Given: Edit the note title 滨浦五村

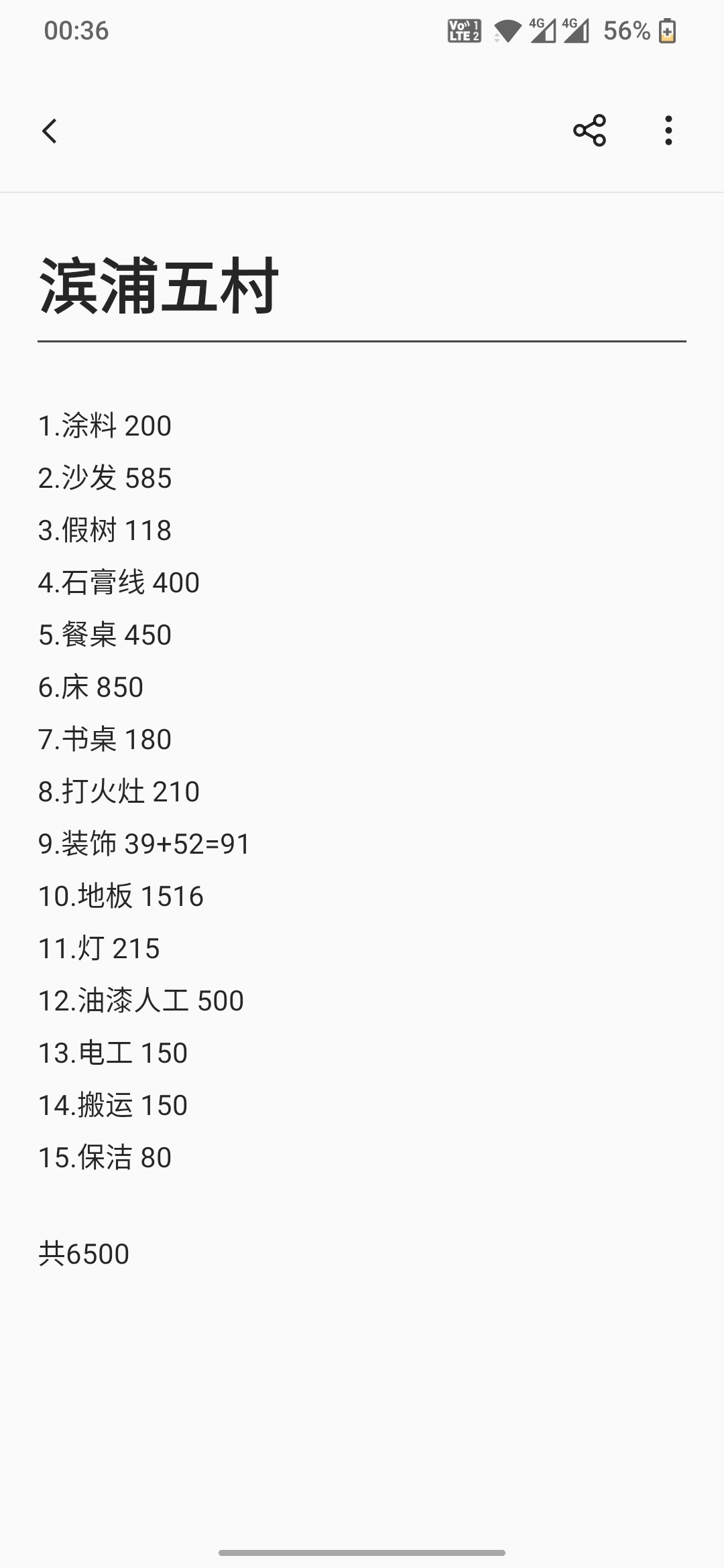Looking at the screenshot, I should click(159, 286).
